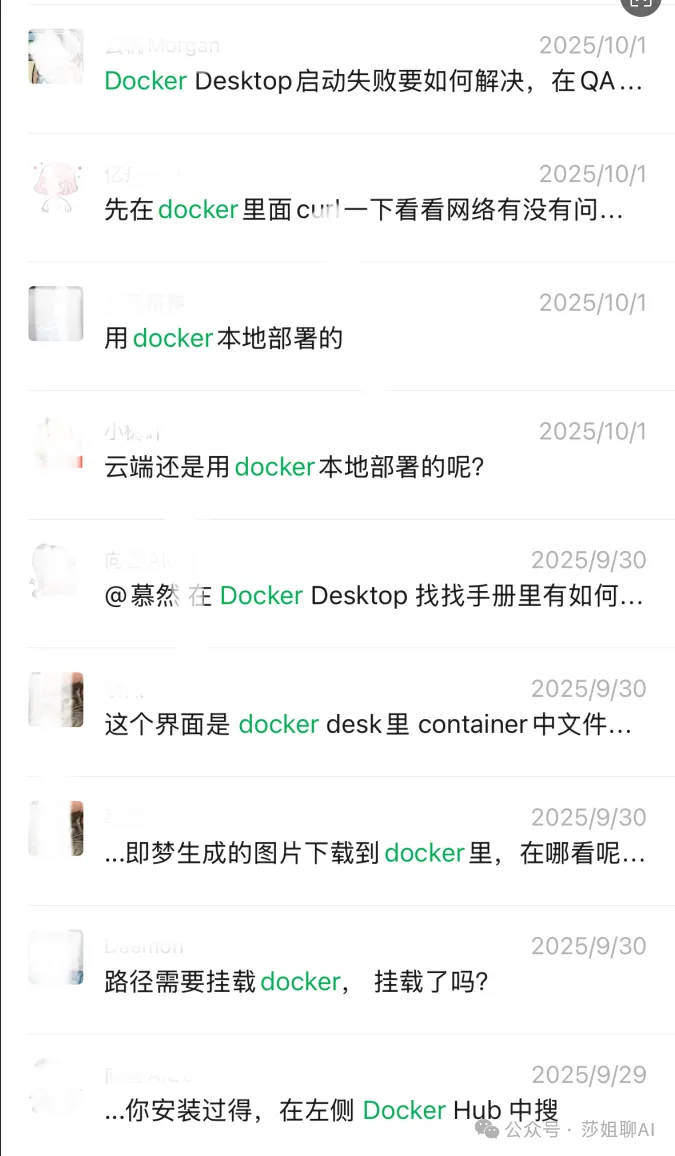The height and width of the screenshot is (1156, 675).
Task: Open the message 用docker本地部署的
Action: click(x=224, y=339)
